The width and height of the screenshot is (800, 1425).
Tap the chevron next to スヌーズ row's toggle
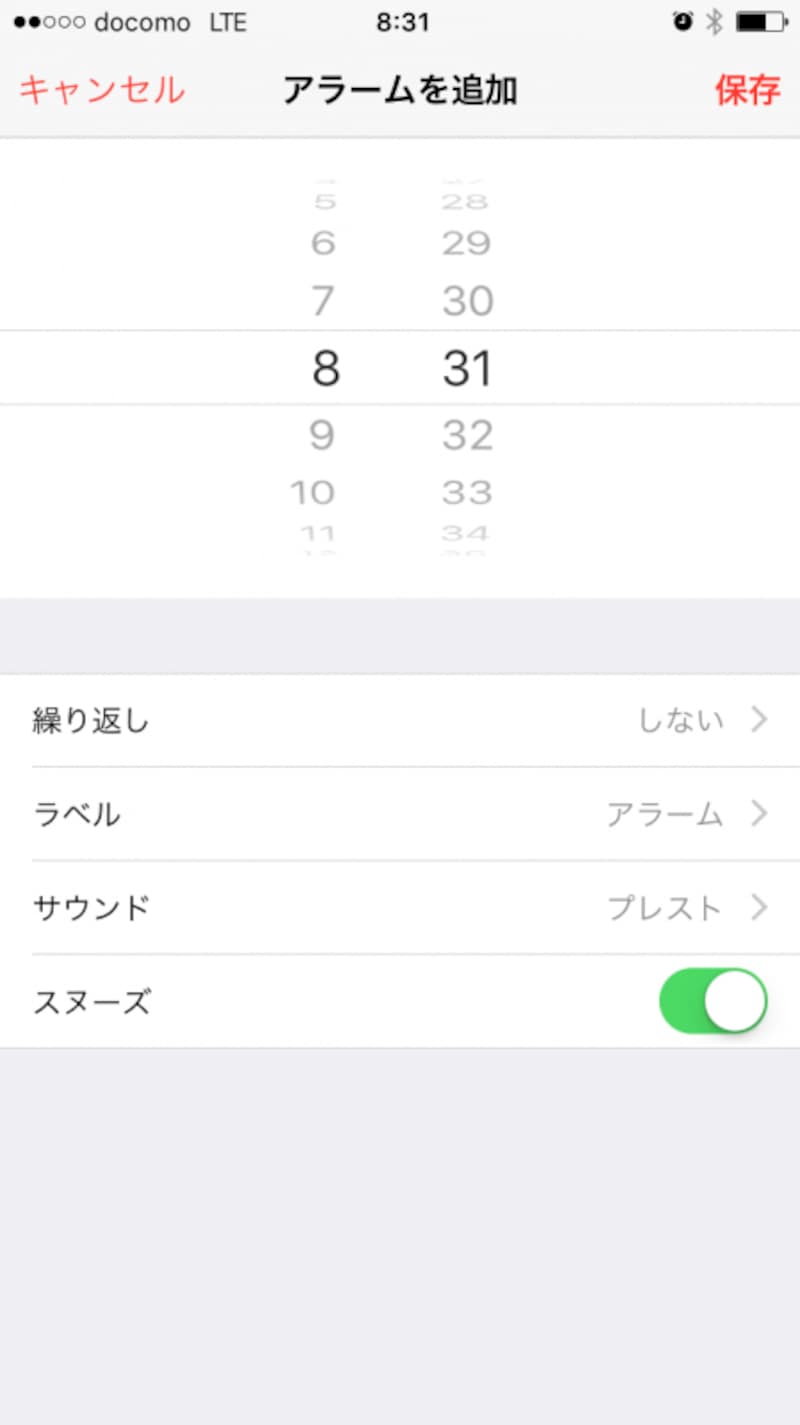713,1001
